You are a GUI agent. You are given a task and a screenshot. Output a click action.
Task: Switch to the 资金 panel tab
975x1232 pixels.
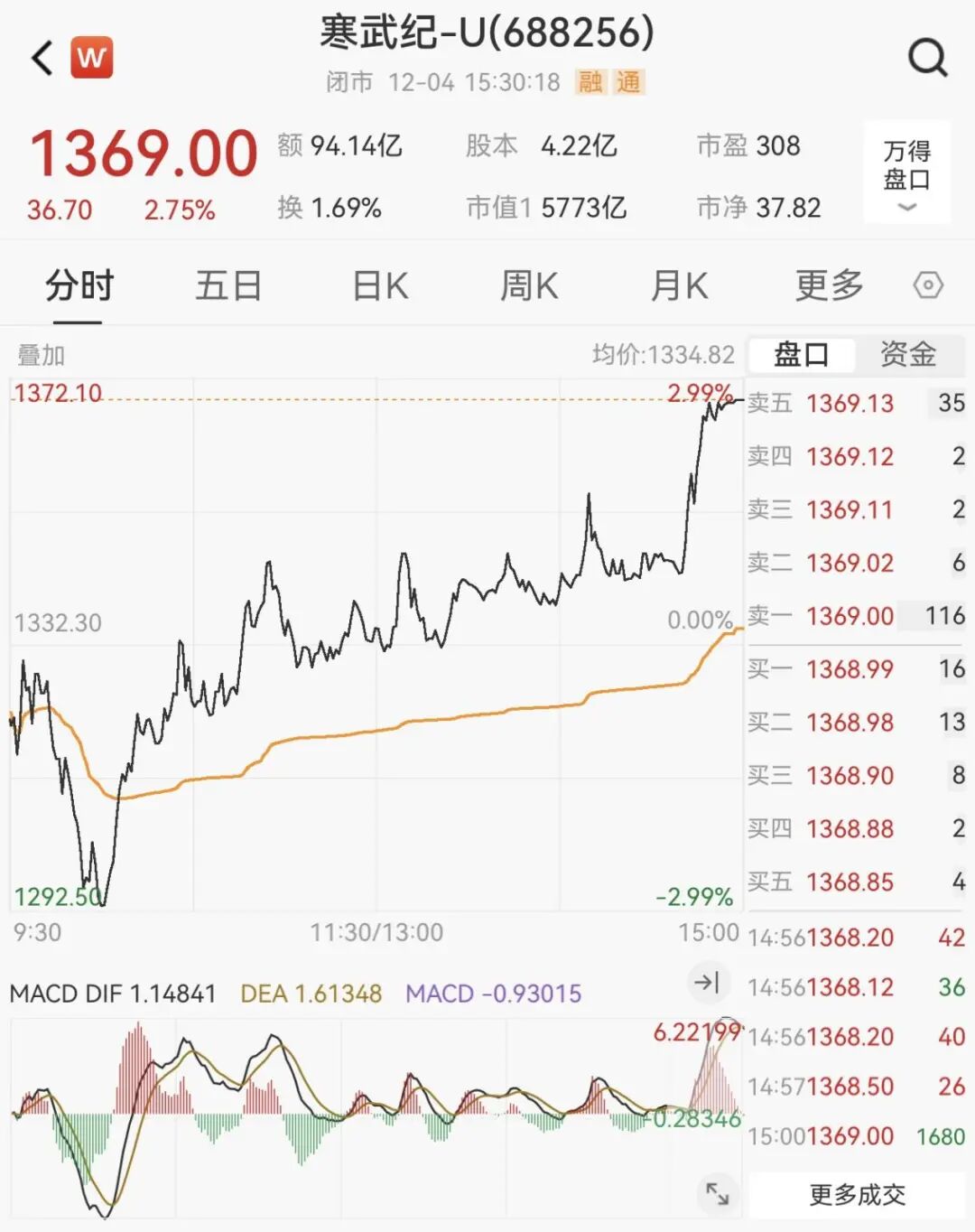click(x=908, y=354)
